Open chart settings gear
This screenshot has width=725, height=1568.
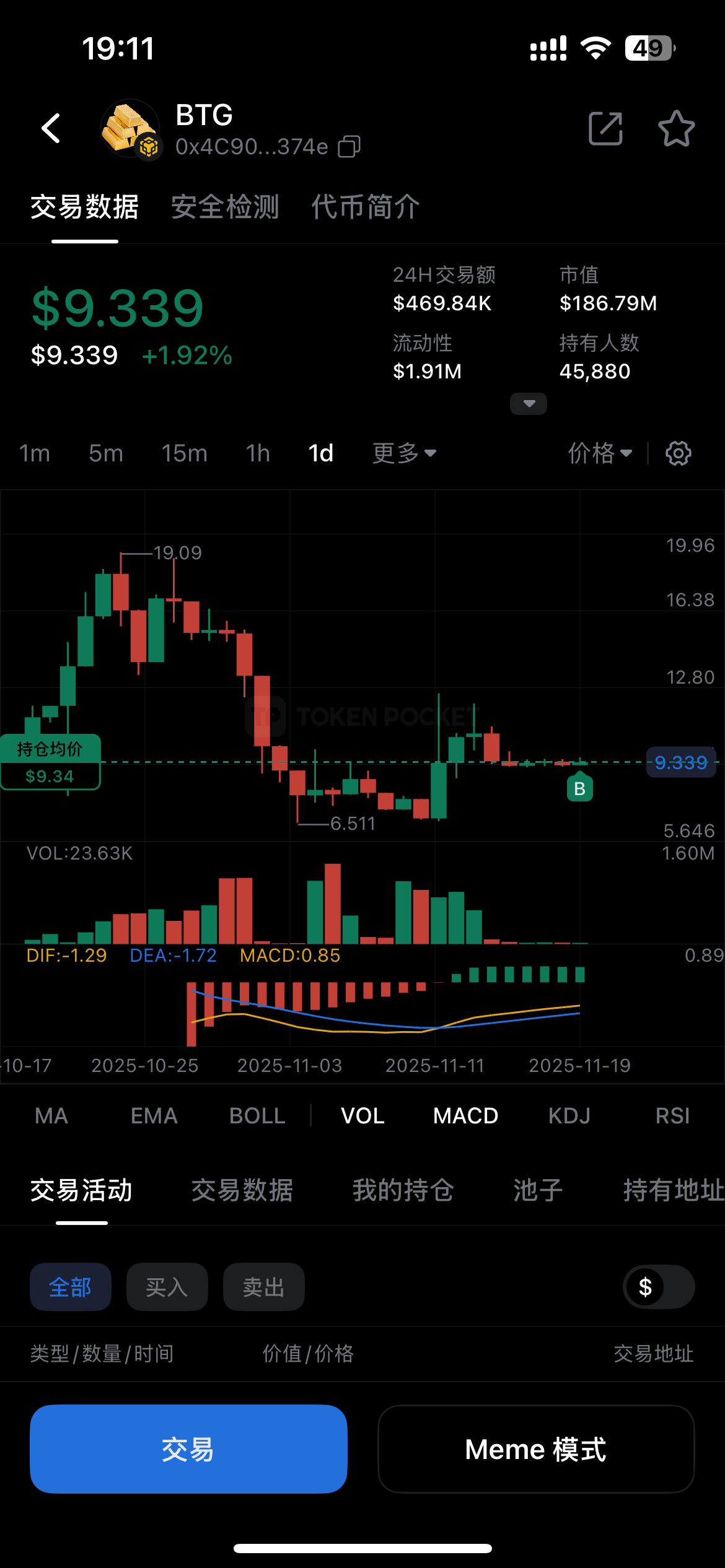coord(678,453)
